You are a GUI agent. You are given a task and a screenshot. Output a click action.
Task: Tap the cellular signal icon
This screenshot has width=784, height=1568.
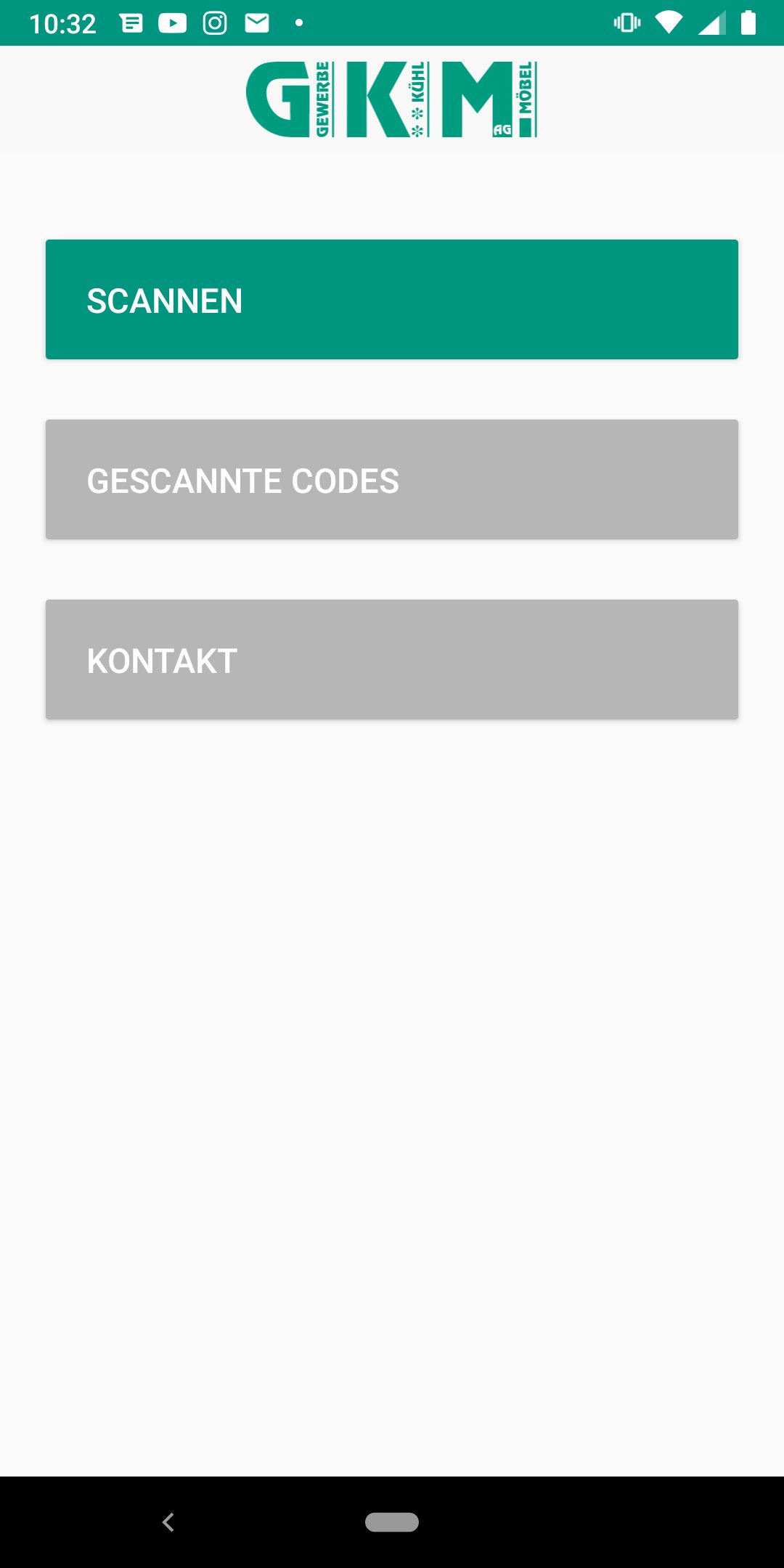point(710,22)
